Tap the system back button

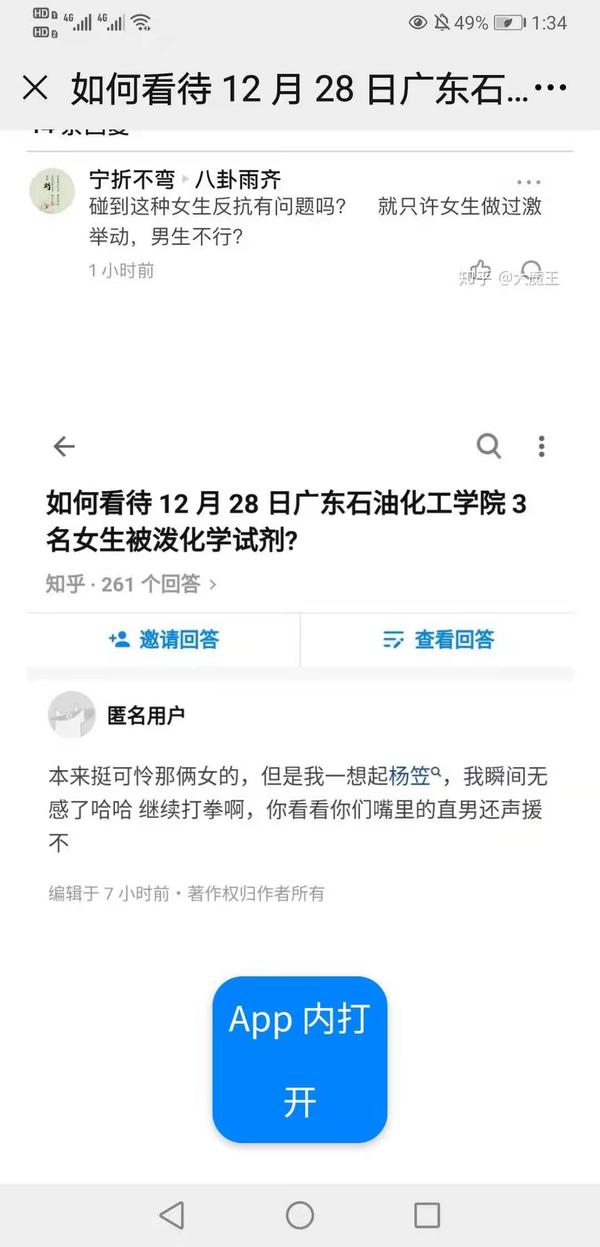(x=172, y=1215)
